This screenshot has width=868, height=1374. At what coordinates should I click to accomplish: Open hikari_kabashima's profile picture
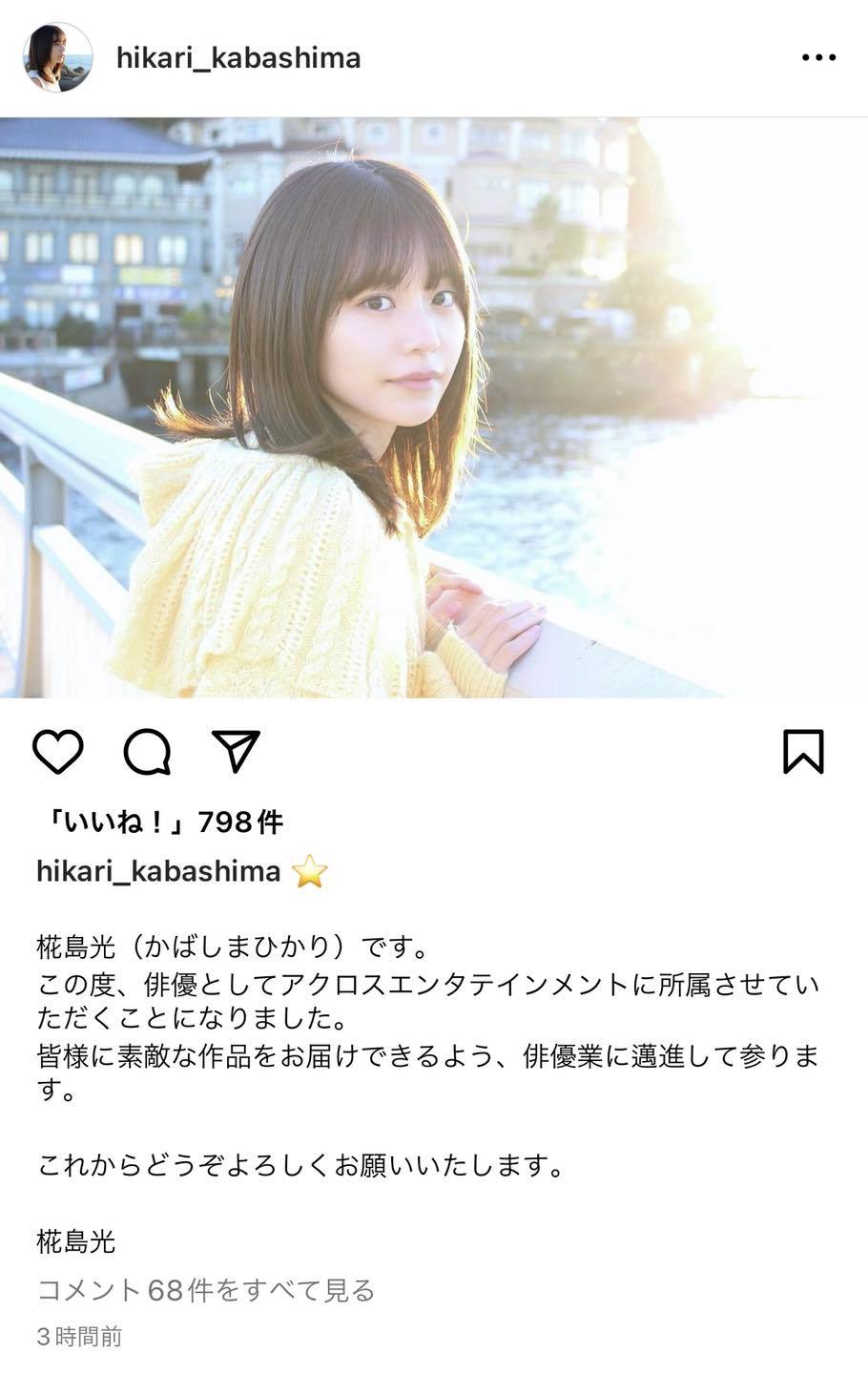tap(57, 58)
